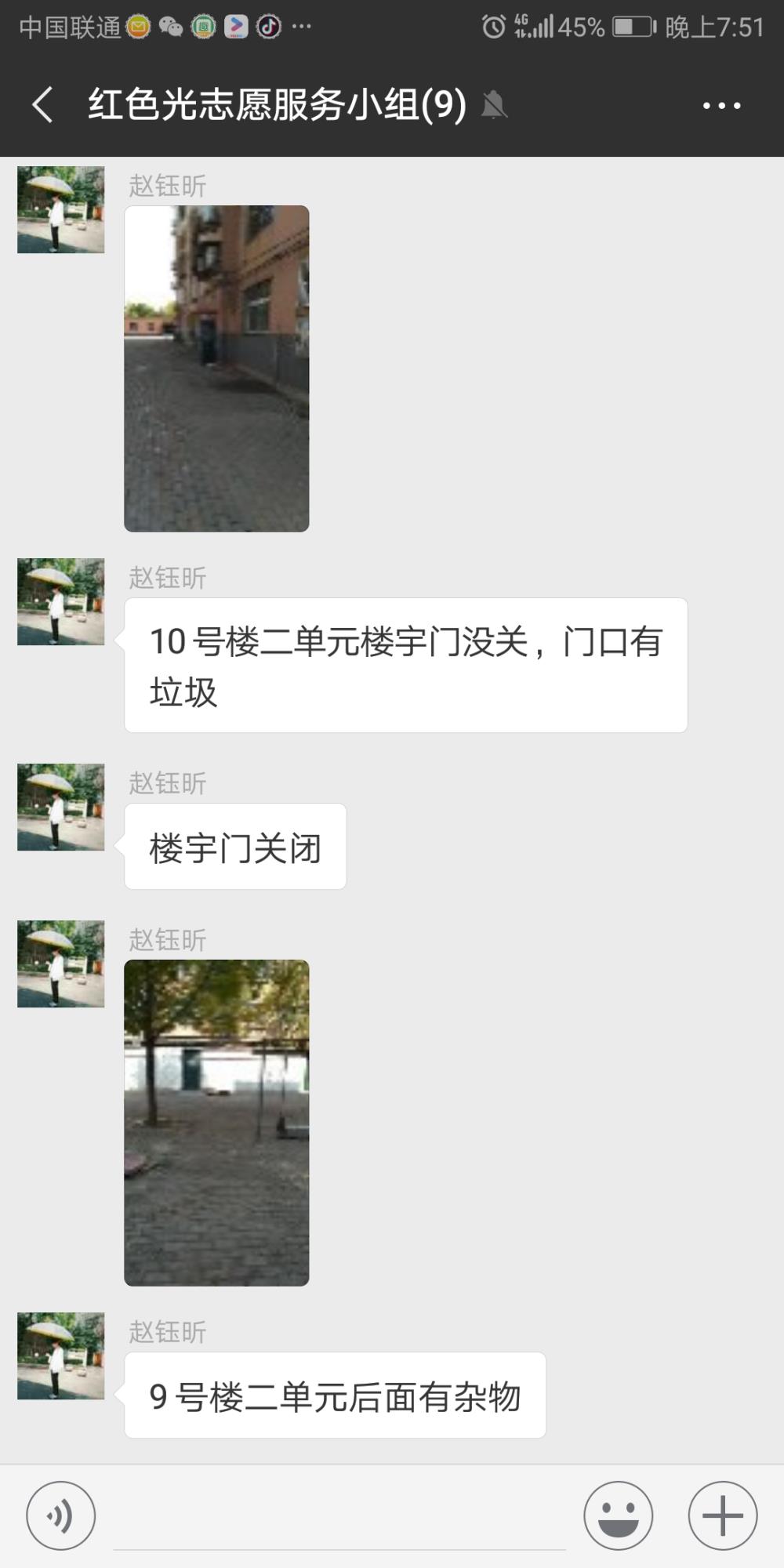This screenshot has height=1568, width=784.
Task: View the building alley photo
Action: pyautogui.click(x=216, y=368)
